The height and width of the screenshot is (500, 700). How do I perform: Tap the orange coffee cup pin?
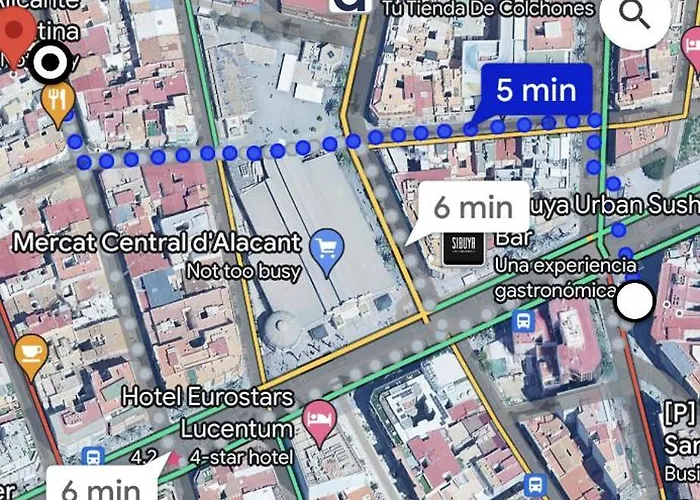(x=30, y=353)
